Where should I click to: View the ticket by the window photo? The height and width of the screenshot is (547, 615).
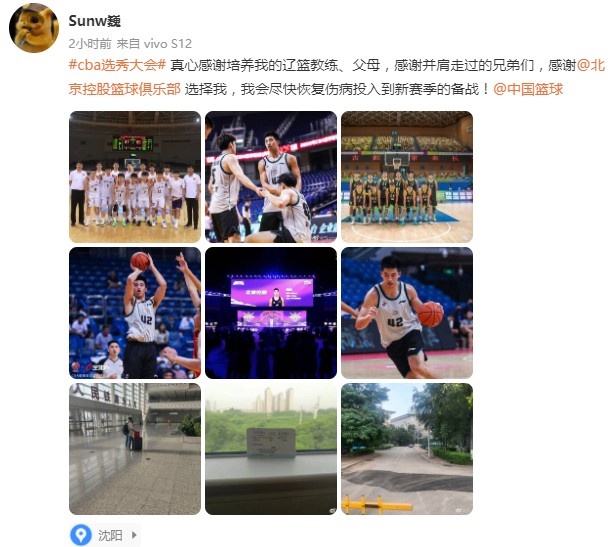[x=271, y=449]
